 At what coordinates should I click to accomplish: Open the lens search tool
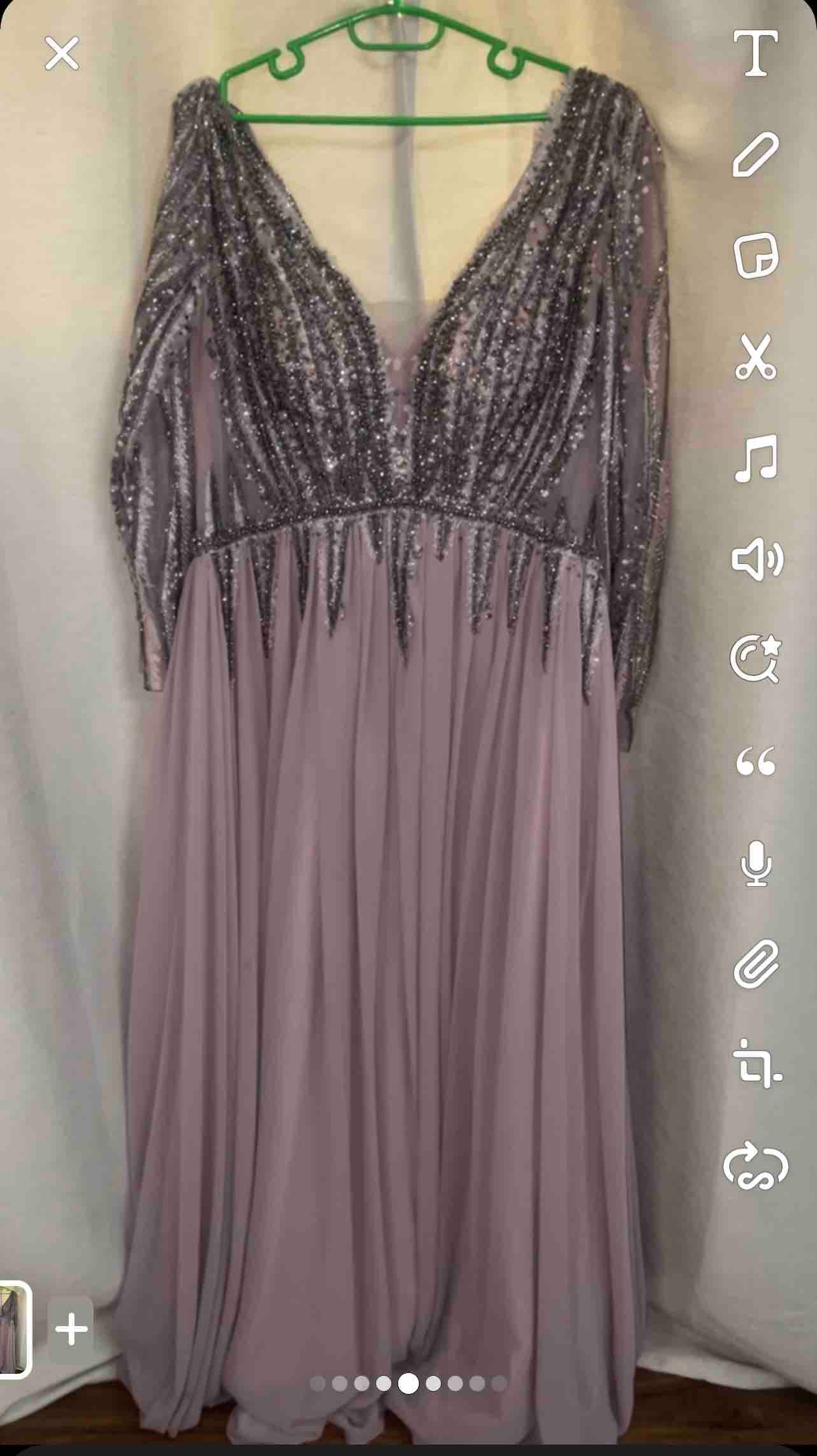[x=756, y=660]
